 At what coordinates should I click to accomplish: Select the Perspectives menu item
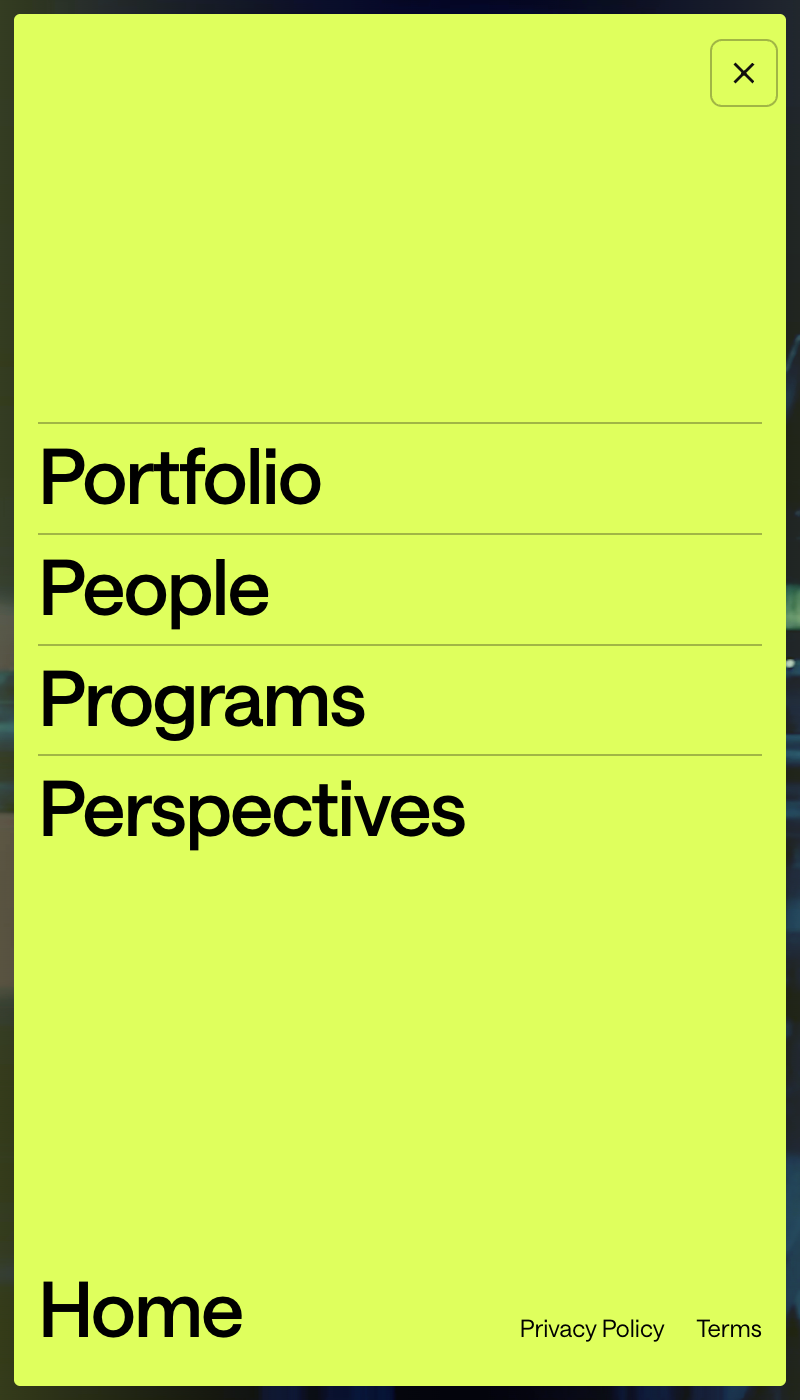[252, 810]
